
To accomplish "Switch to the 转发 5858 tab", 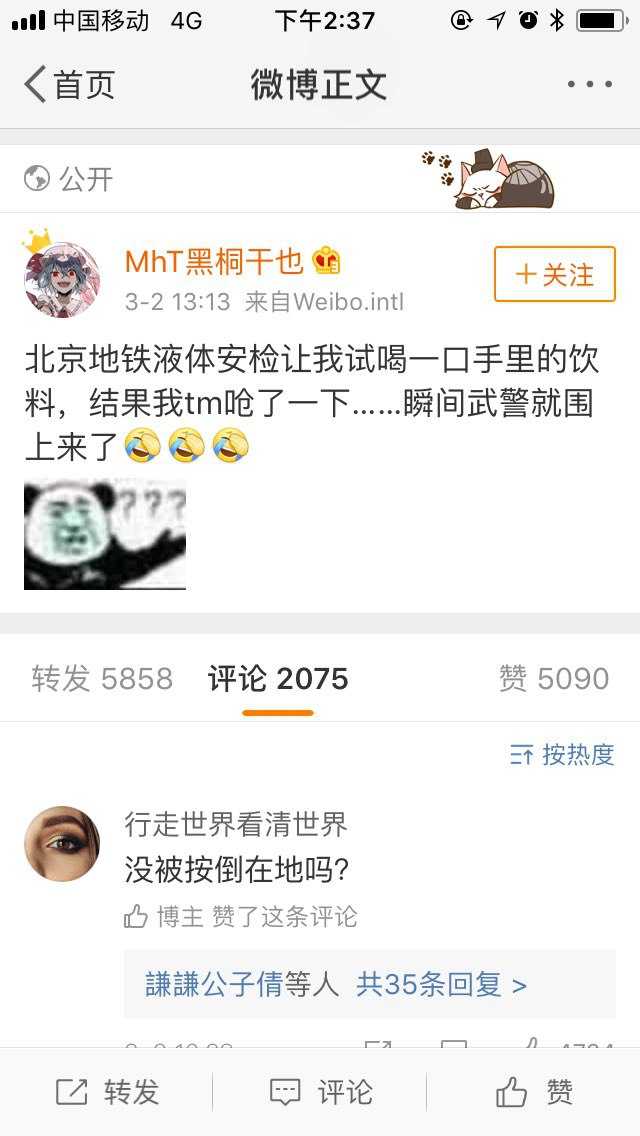I will pos(102,679).
